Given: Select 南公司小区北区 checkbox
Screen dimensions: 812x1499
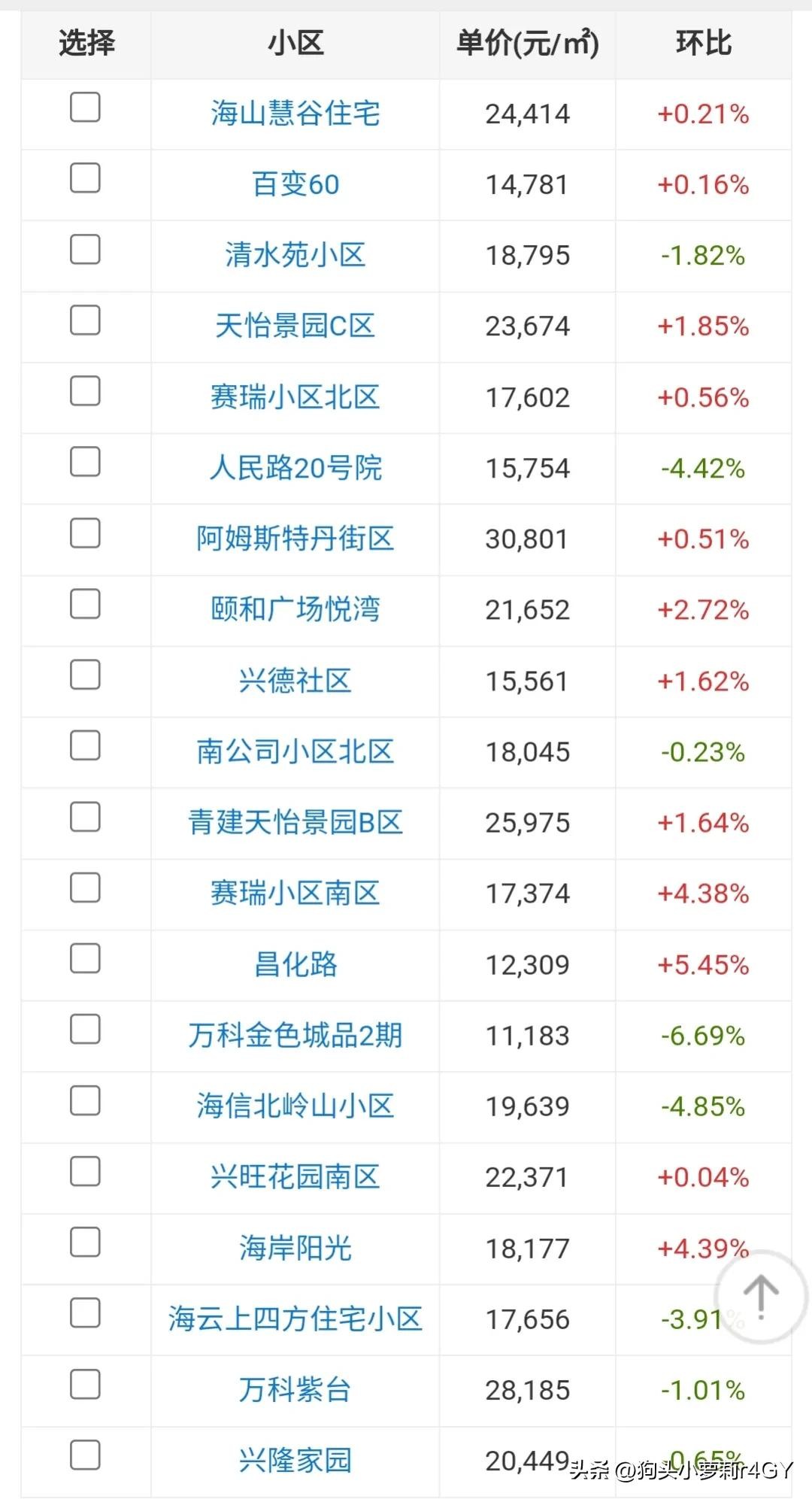Looking at the screenshot, I should pos(85,745).
